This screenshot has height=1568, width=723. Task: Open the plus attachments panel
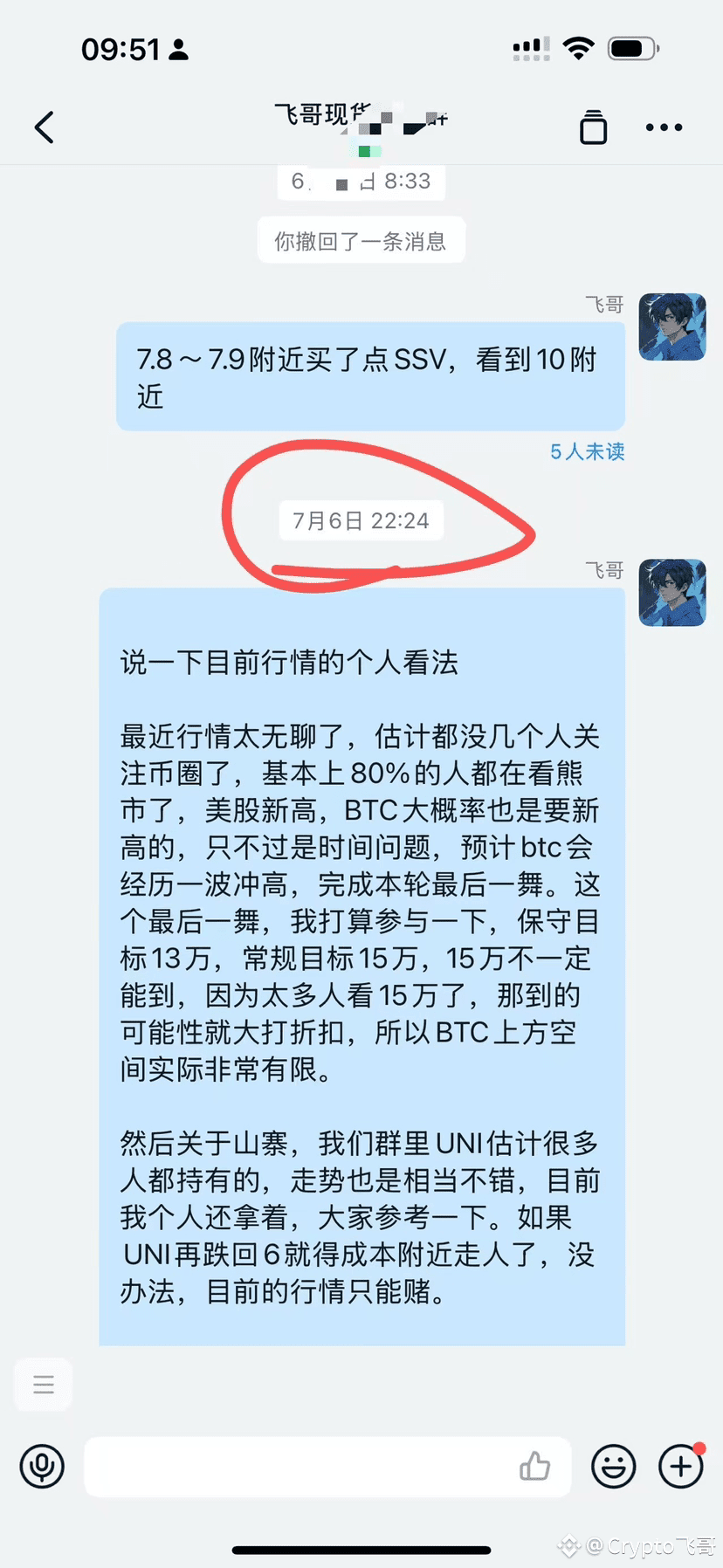click(681, 1466)
